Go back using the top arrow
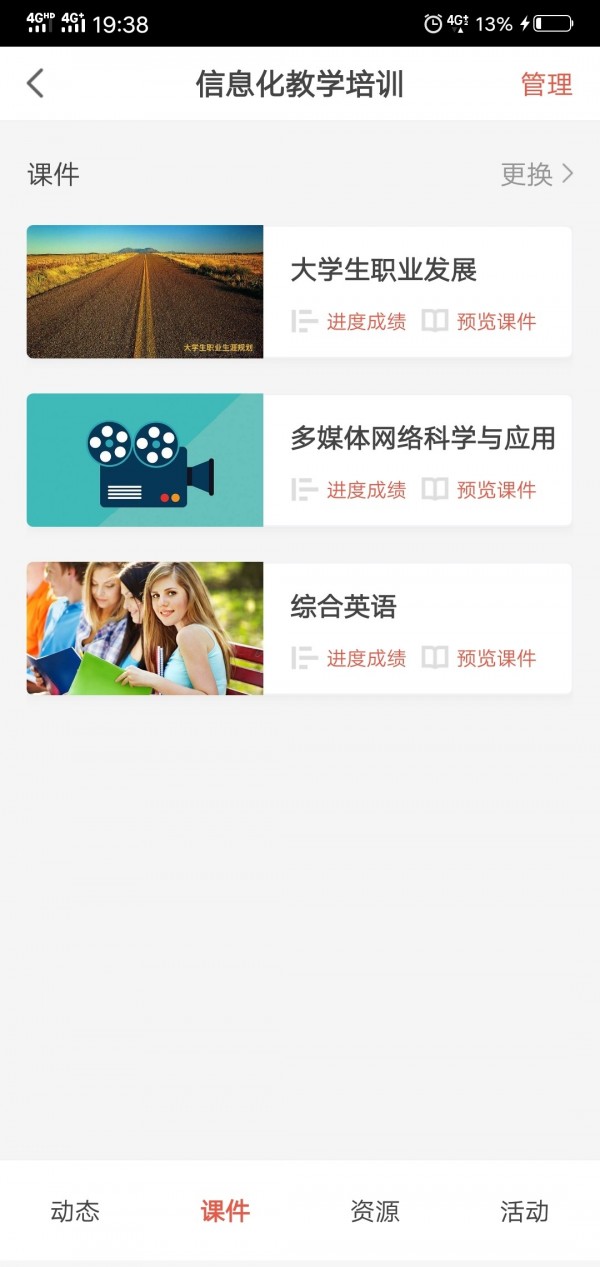 [36, 83]
